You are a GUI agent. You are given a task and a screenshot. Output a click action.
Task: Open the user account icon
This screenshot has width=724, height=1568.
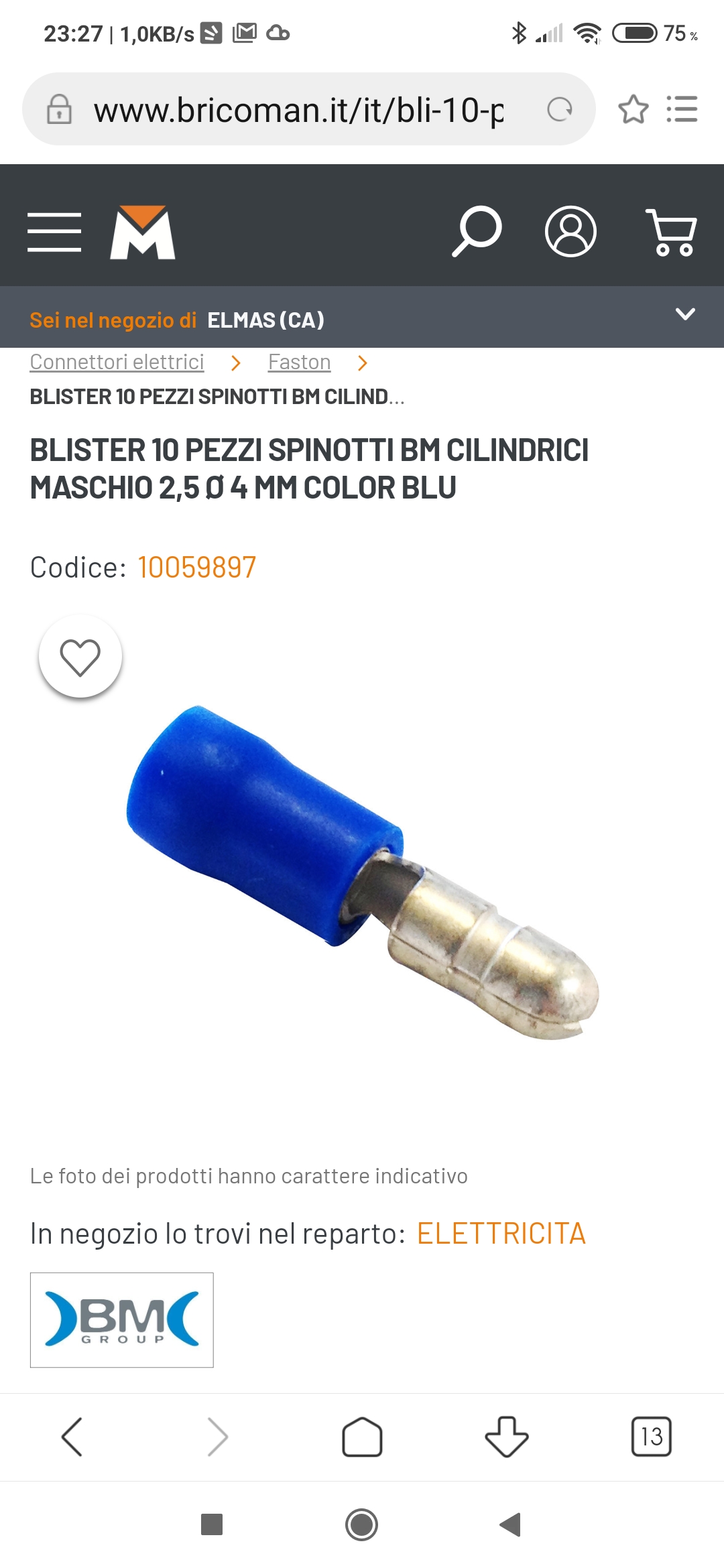click(x=570, y=232)
